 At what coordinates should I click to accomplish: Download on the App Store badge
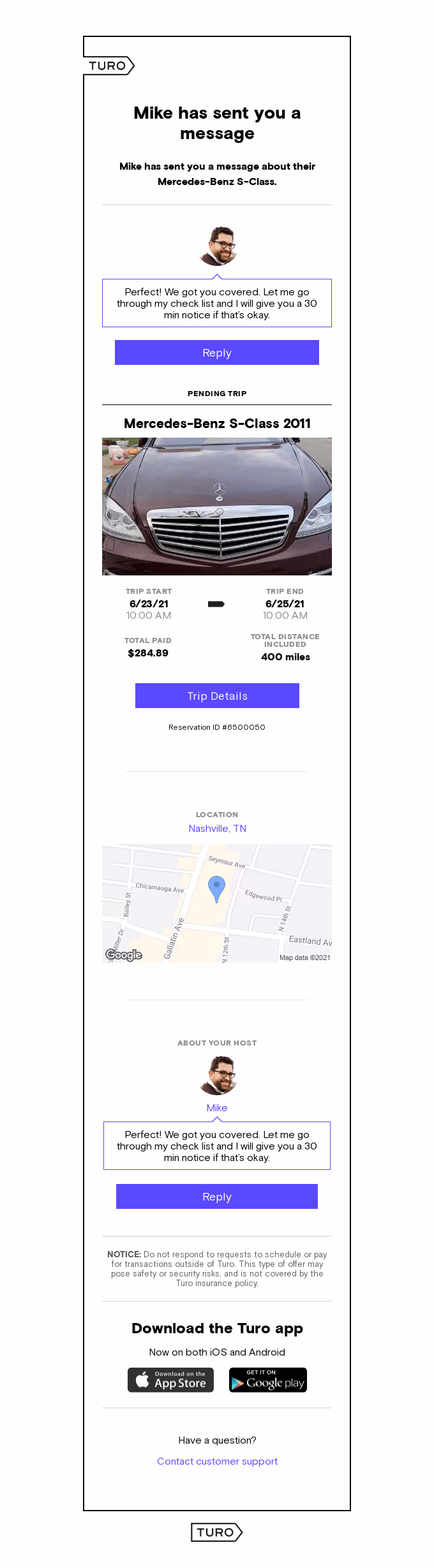170,1380
